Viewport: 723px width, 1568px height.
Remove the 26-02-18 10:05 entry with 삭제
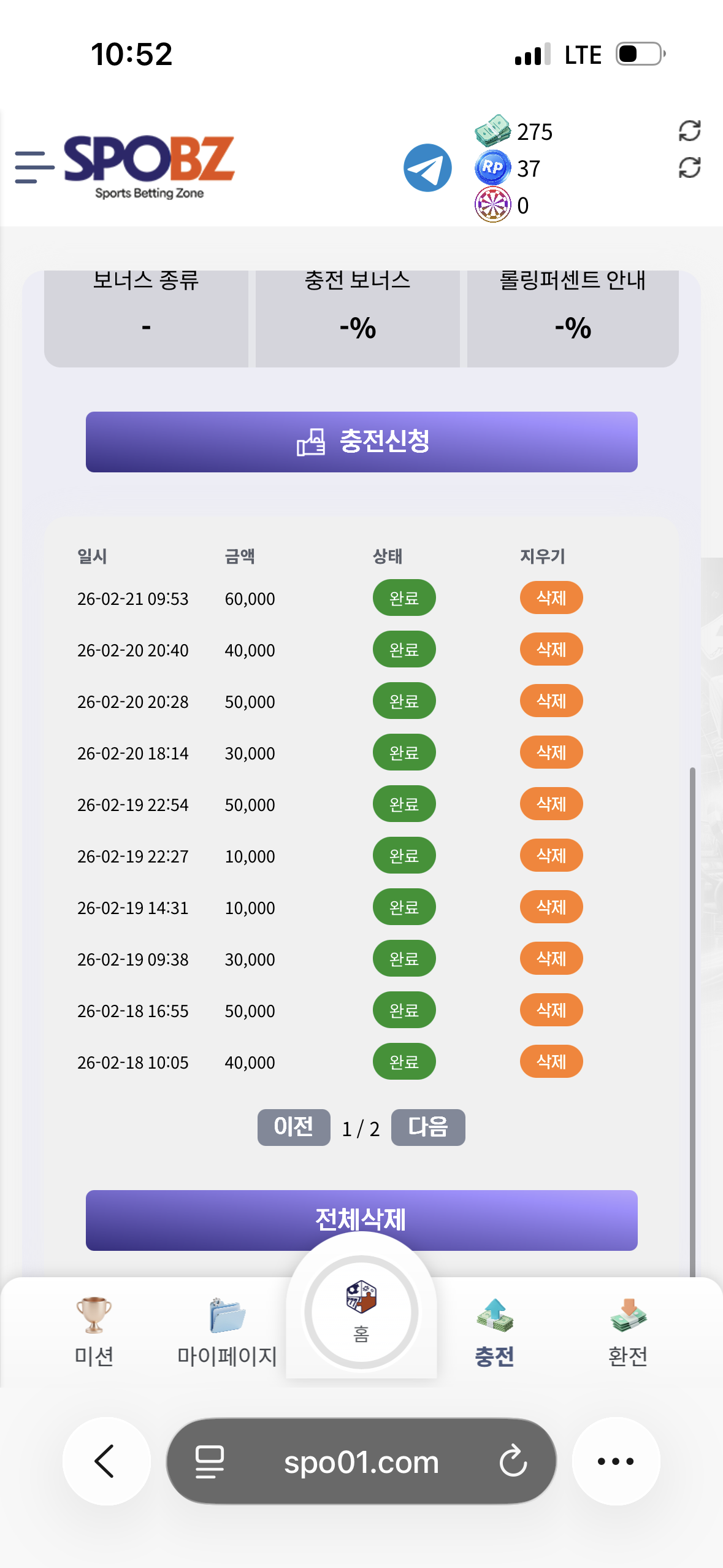551,1061
